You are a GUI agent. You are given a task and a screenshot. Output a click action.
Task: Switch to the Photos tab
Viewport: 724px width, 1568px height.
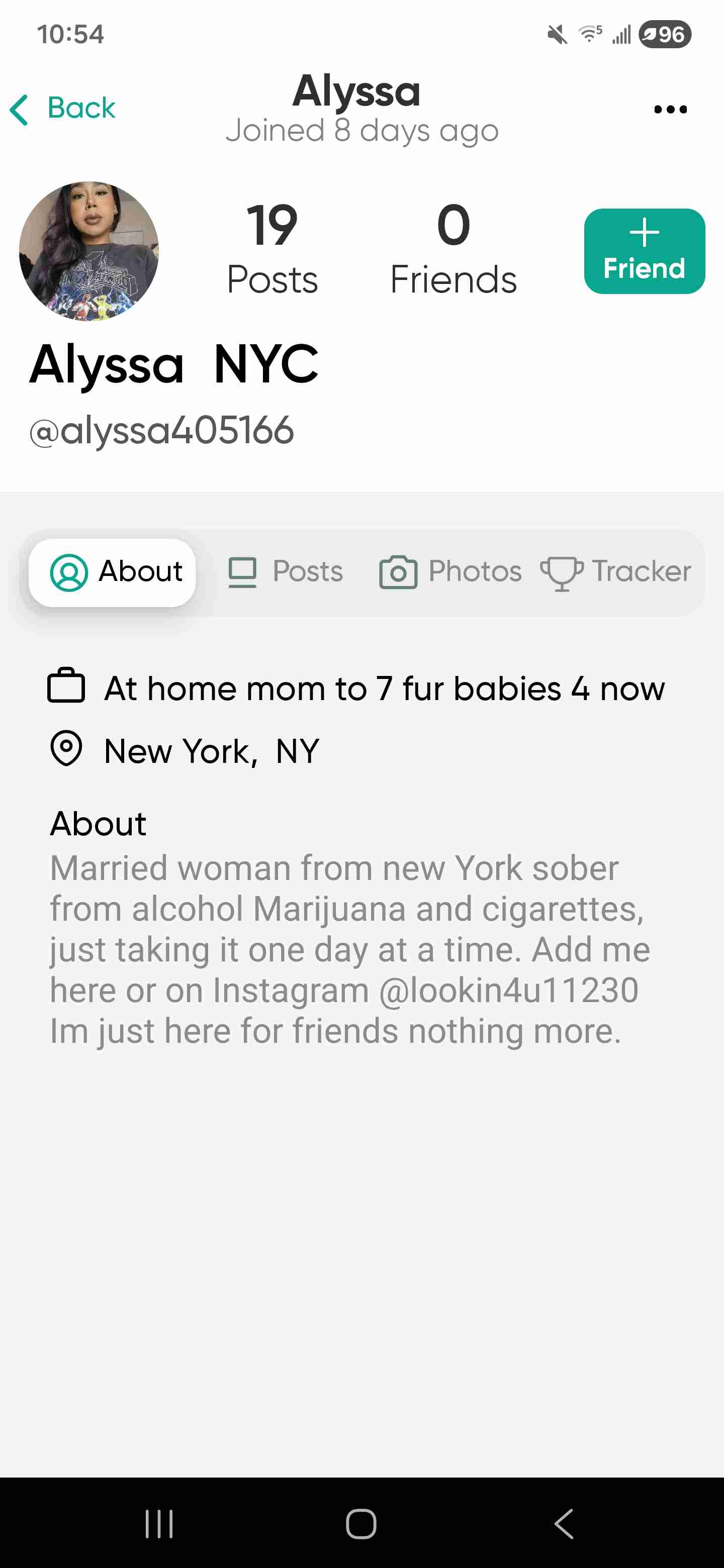(450, 572)
